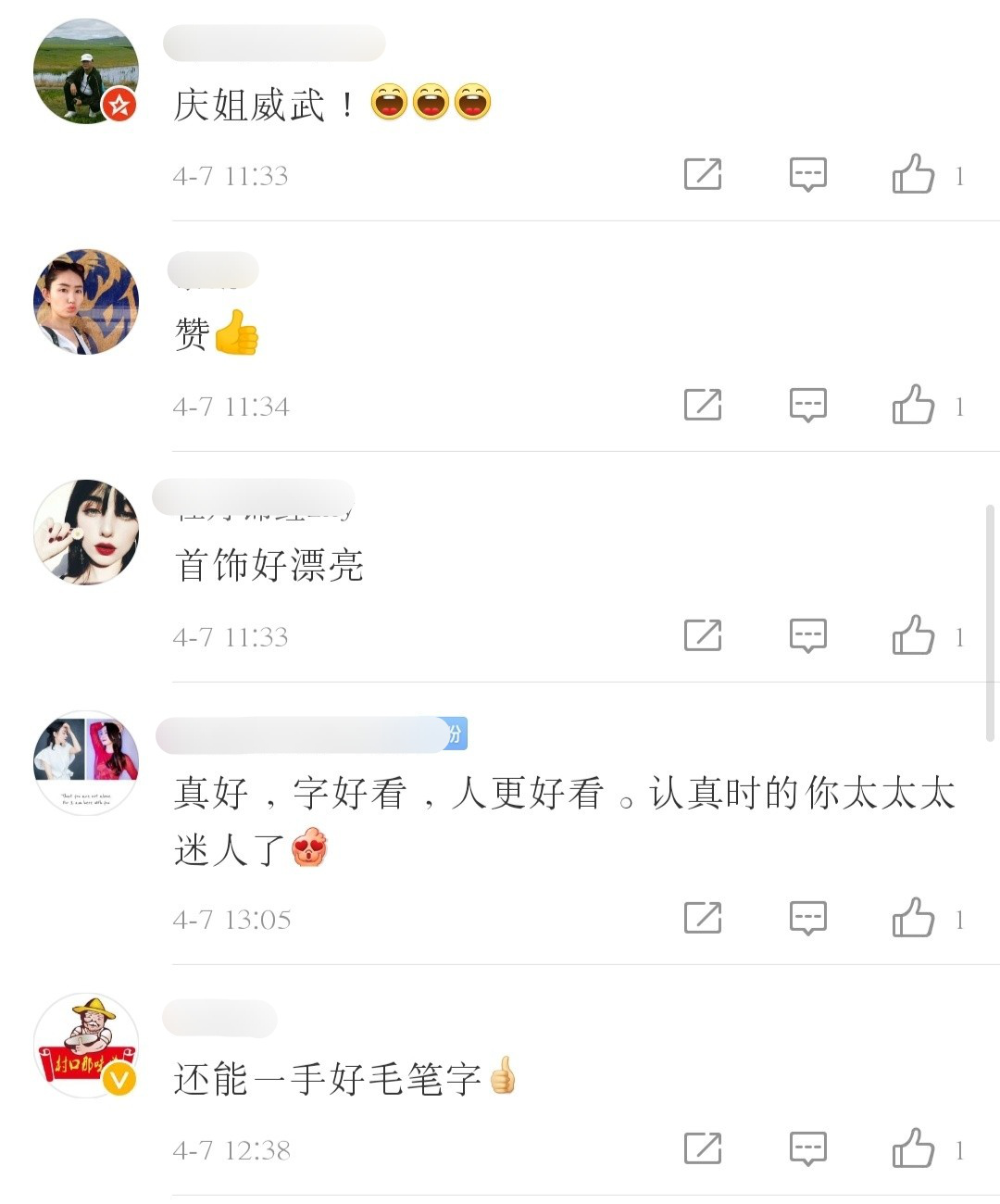Reply to the 赞 thumbs-up comment
This screenshot has width=1000, height=1204.
point(807,405)
